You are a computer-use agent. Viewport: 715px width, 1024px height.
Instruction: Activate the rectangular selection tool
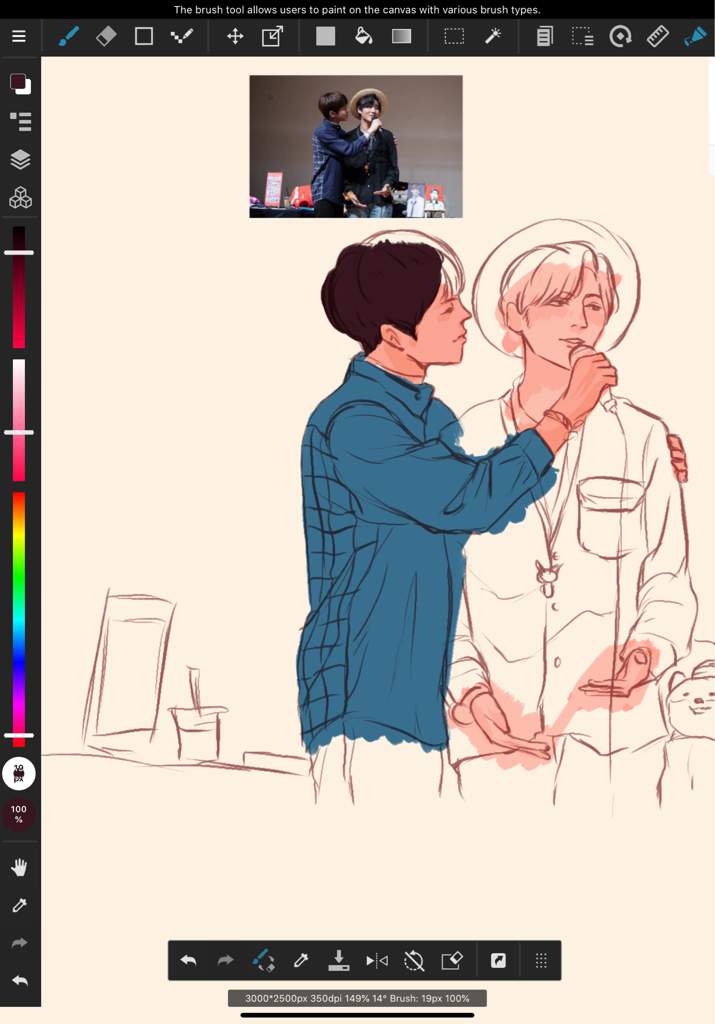click(454, 36)
